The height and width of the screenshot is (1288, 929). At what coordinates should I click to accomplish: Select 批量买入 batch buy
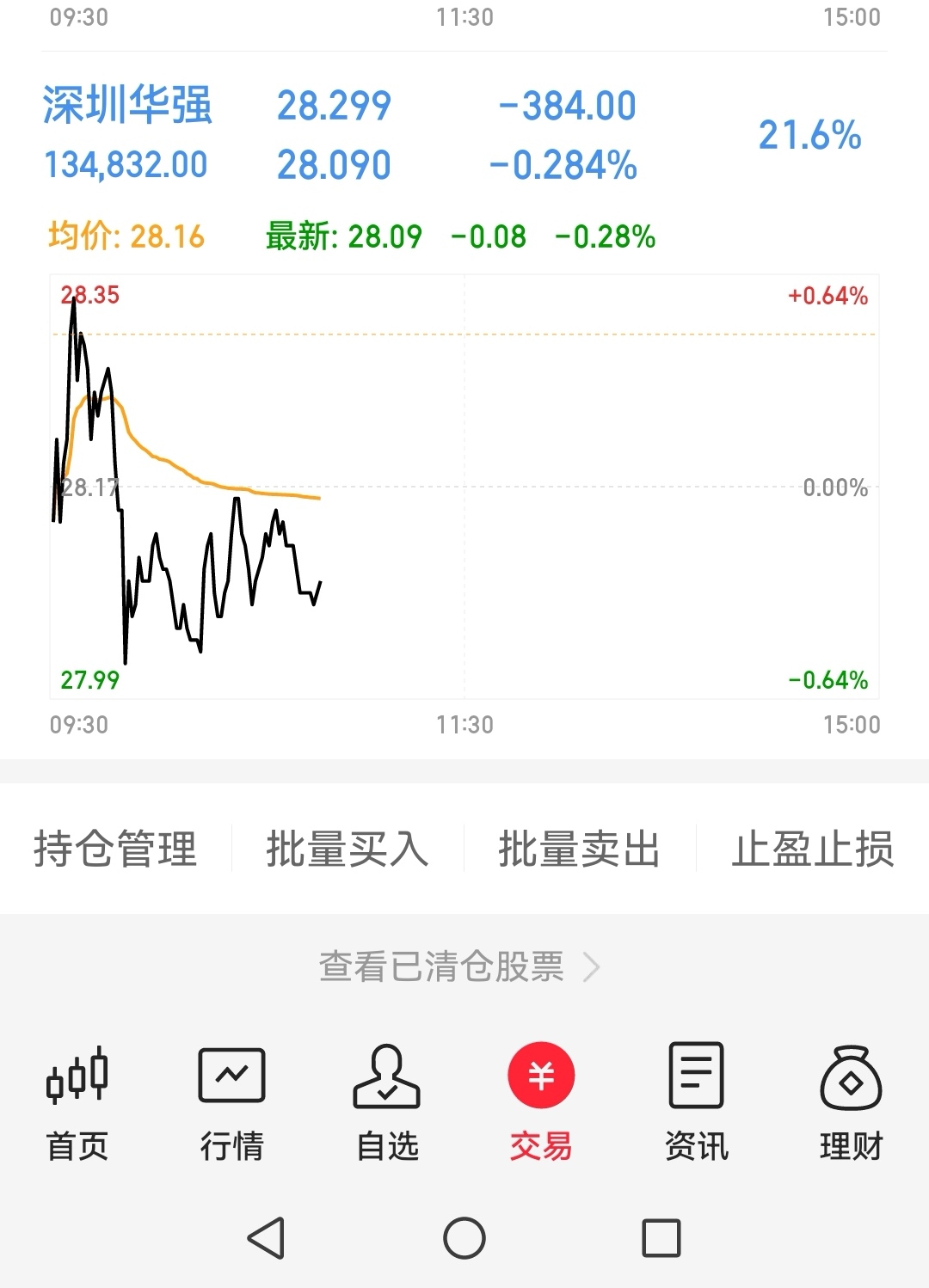[348, 849]
